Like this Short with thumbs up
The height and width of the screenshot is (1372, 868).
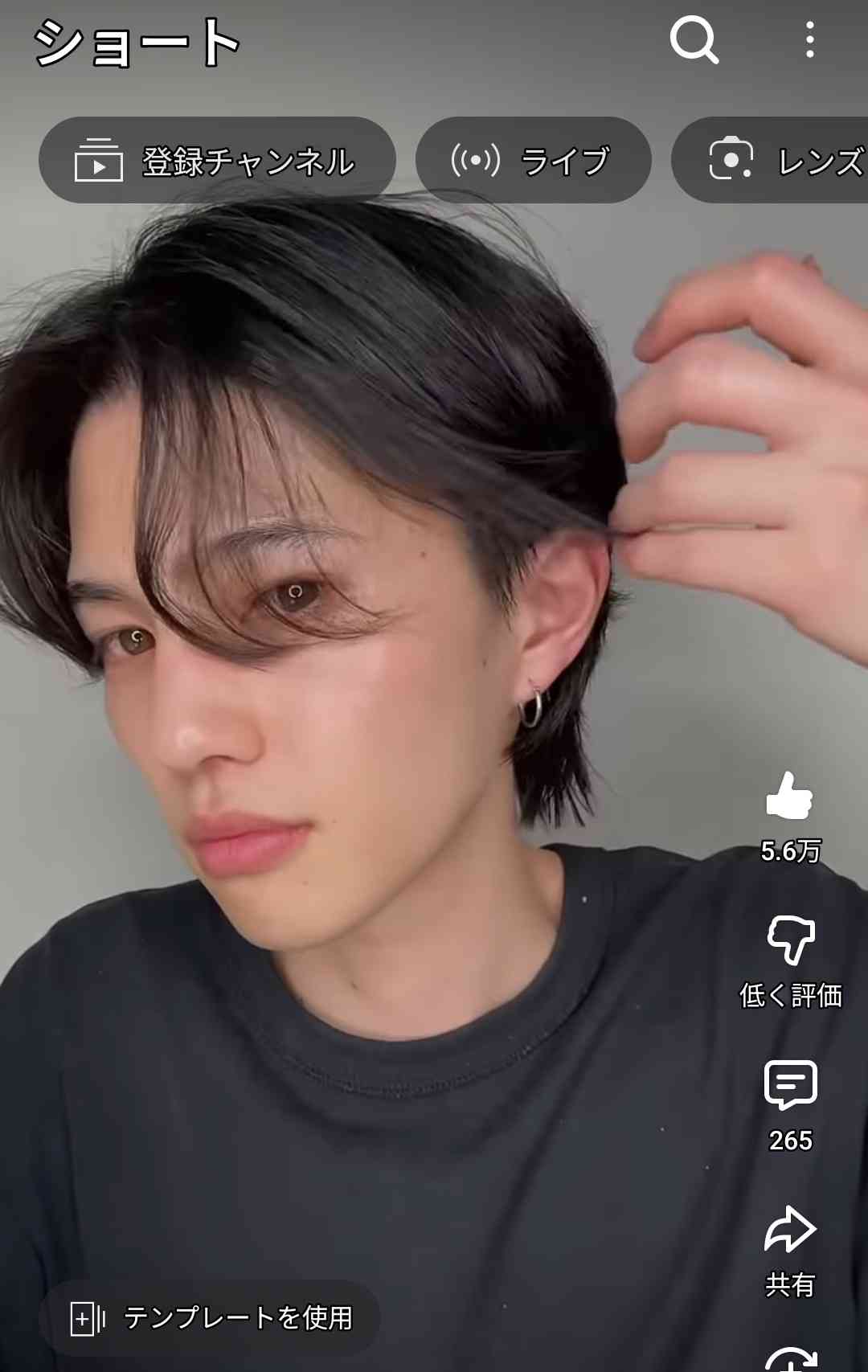coord(790,797)
